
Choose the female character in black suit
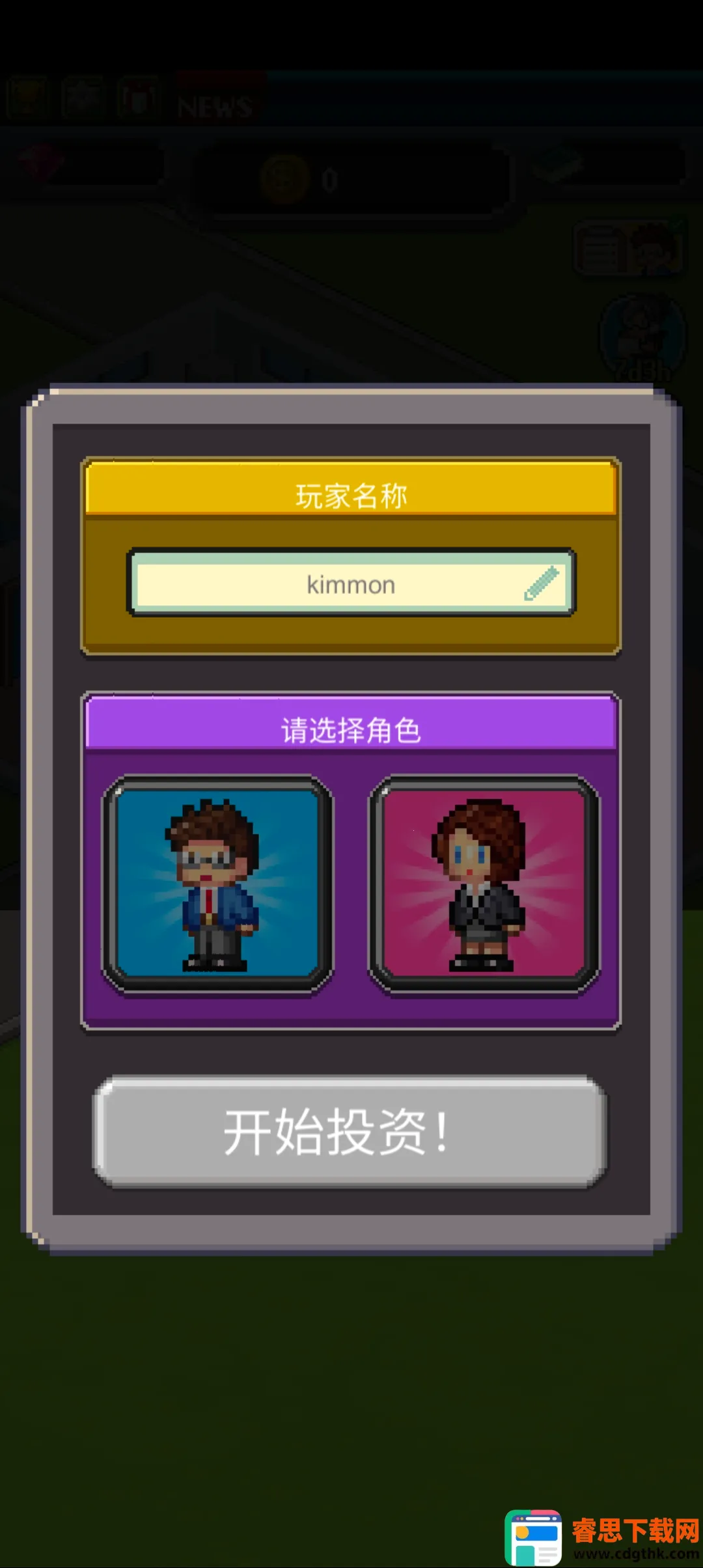[484, 884]
